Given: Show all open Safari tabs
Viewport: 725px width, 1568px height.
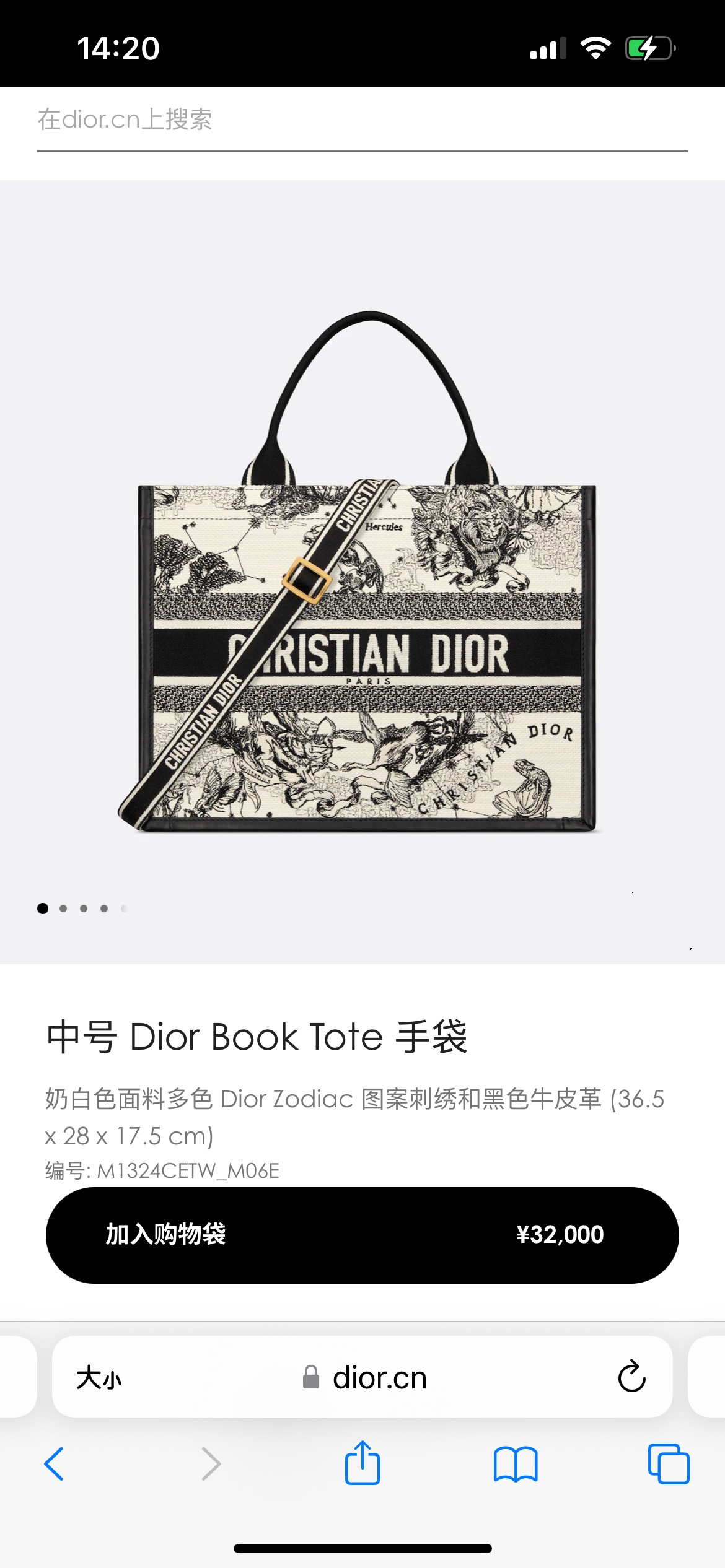Looking at the screenshot, I should point(668,1464).
